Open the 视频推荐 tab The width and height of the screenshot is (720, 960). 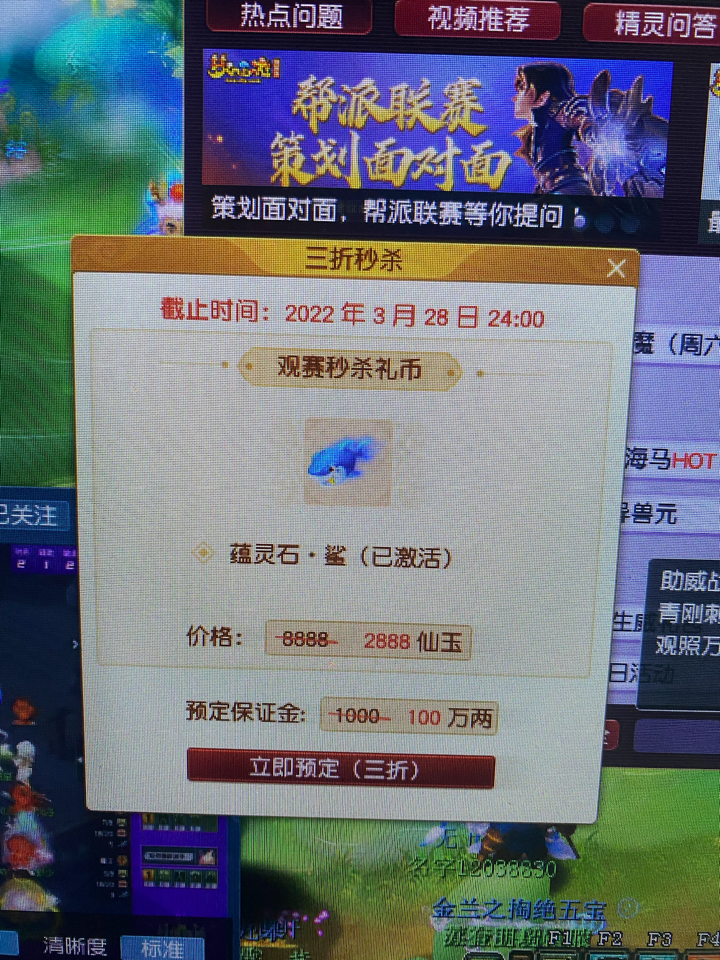tap(478, 17)
